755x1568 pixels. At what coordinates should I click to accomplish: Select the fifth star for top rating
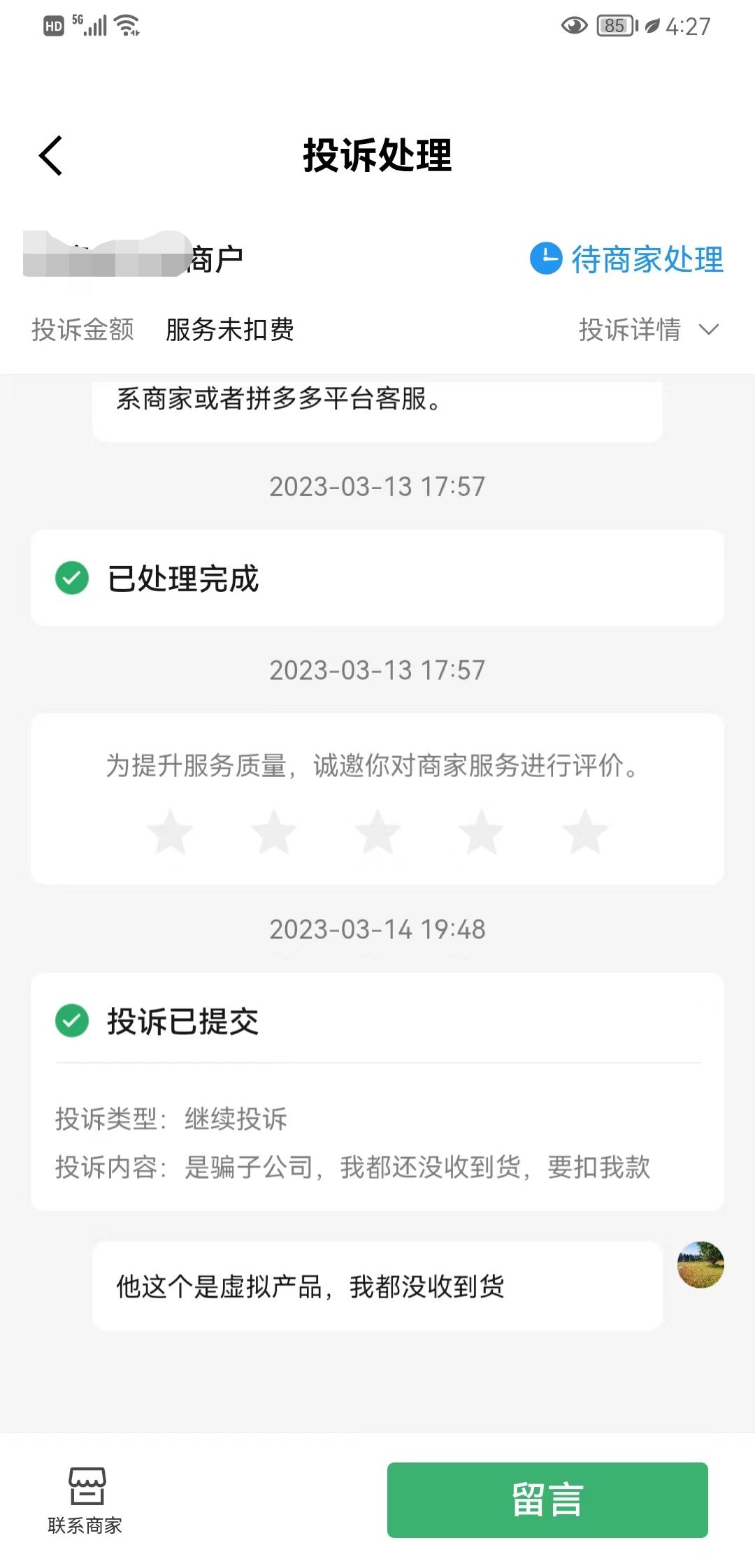(x=584, y=833)
